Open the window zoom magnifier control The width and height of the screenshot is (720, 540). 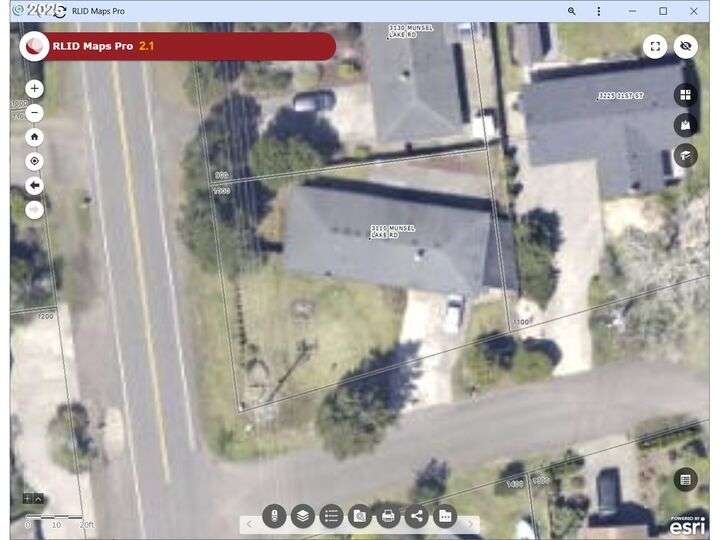(x=572, y=11)
